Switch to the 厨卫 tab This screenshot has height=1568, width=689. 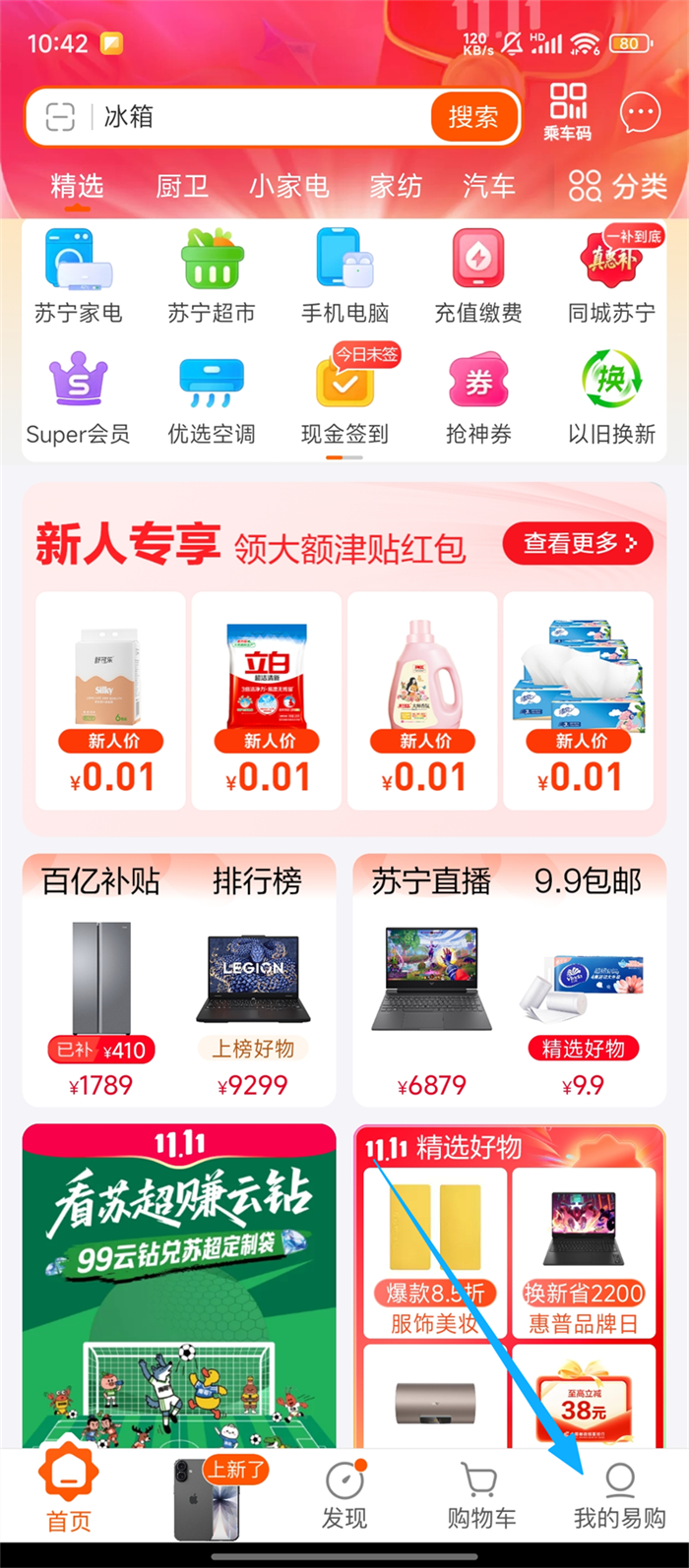pyautogui.click(x=182, y=186)
